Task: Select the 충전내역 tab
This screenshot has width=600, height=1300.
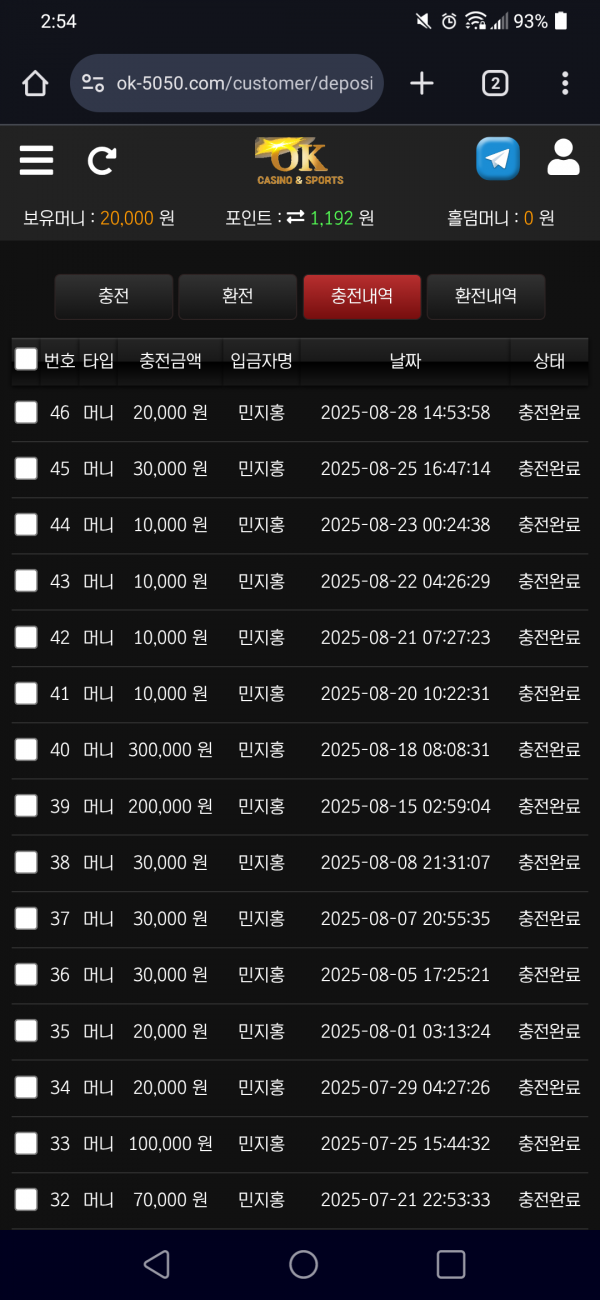Action: (362, 297)
